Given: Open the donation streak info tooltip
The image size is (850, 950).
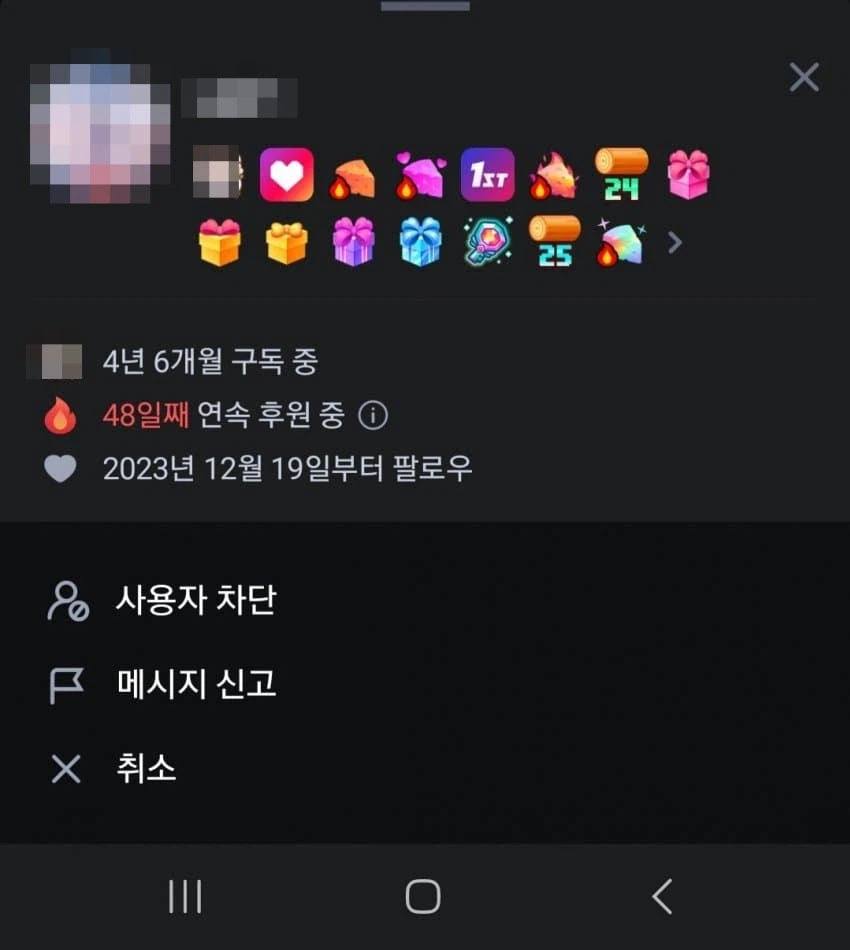Looking at the screenshot, I should coord(375,414).
